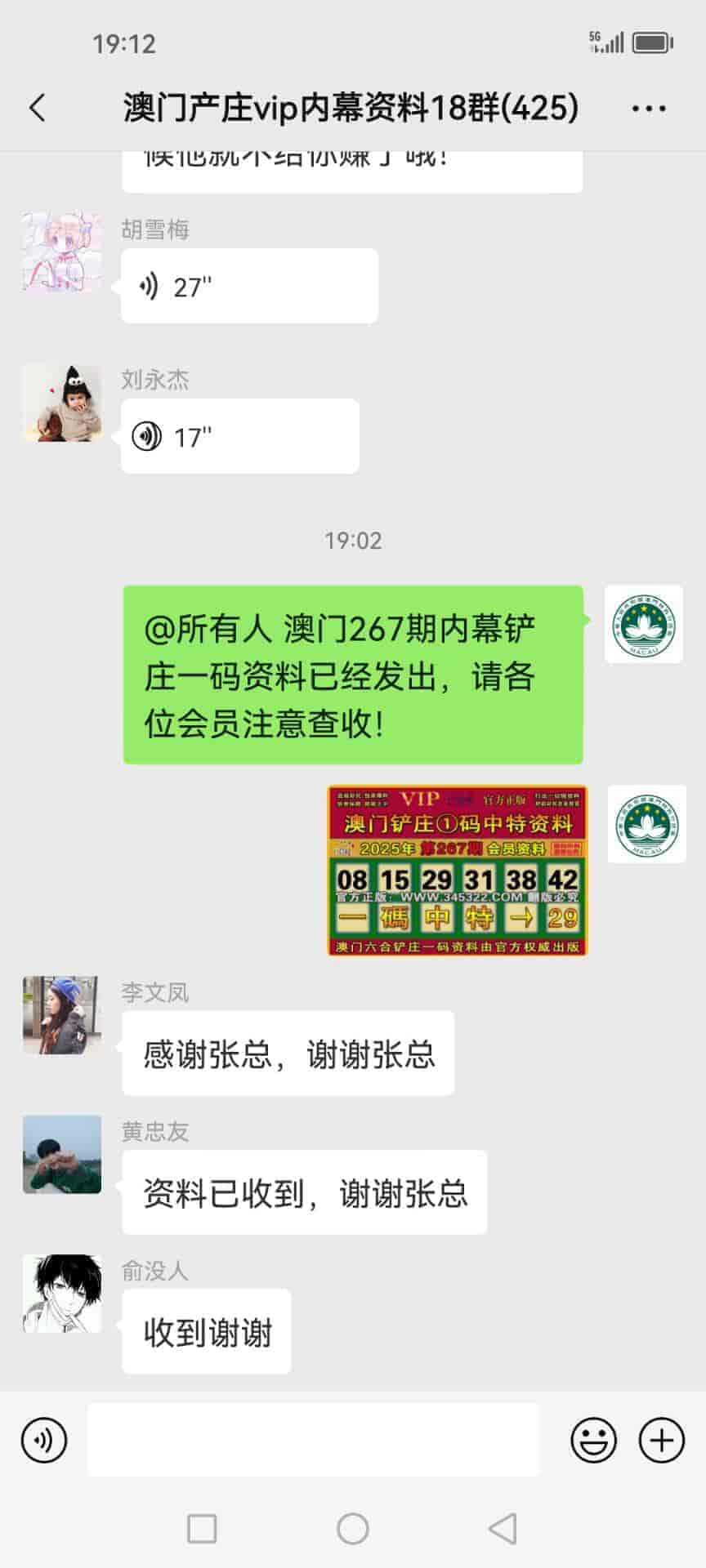
Task: Open the recent apps view
Action: pyautogui.click(x=202, y=1529)
